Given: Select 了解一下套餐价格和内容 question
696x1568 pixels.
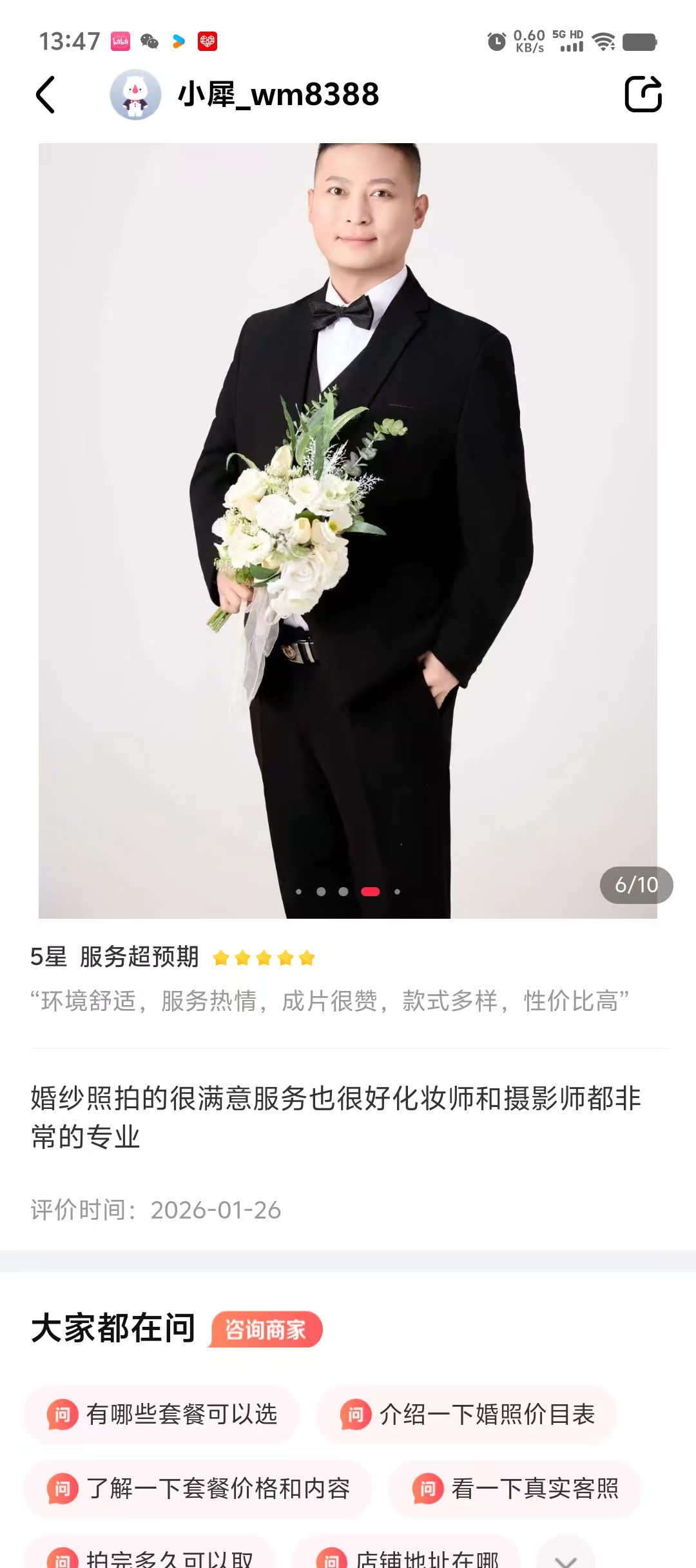Looking at the screenshot, I should (198, 1489).
